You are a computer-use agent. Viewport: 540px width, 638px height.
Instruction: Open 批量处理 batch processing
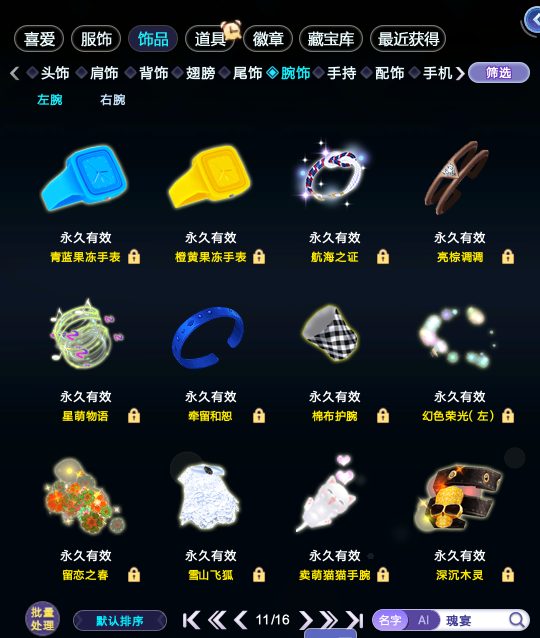click(42, 618)
